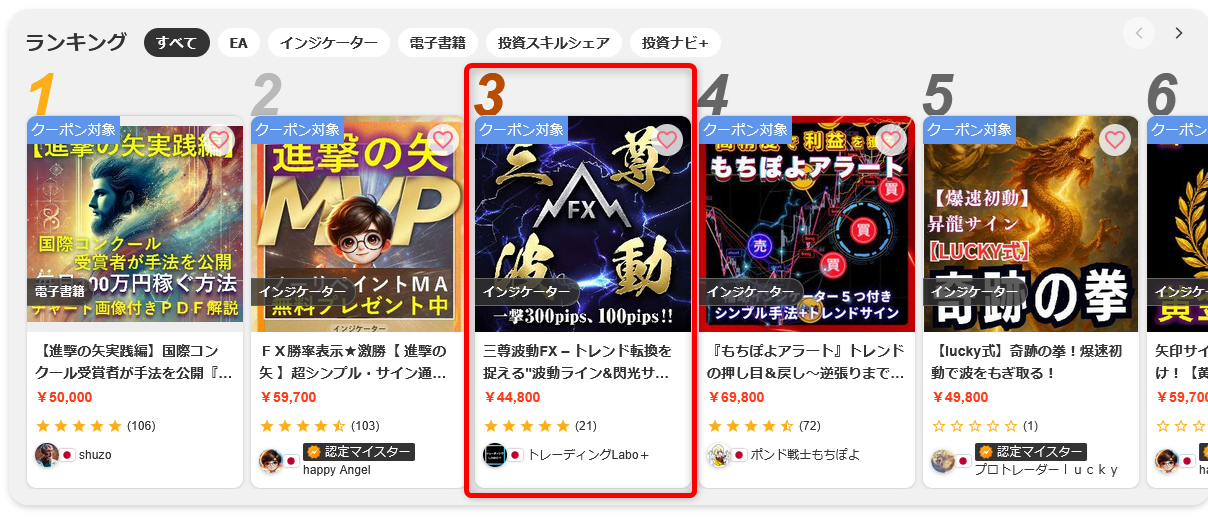Image resolution: width=1208 pixels, height=519 pixels.
Task: Like the 進撃の矢 MVP item
Action: [x=443, y=140]
